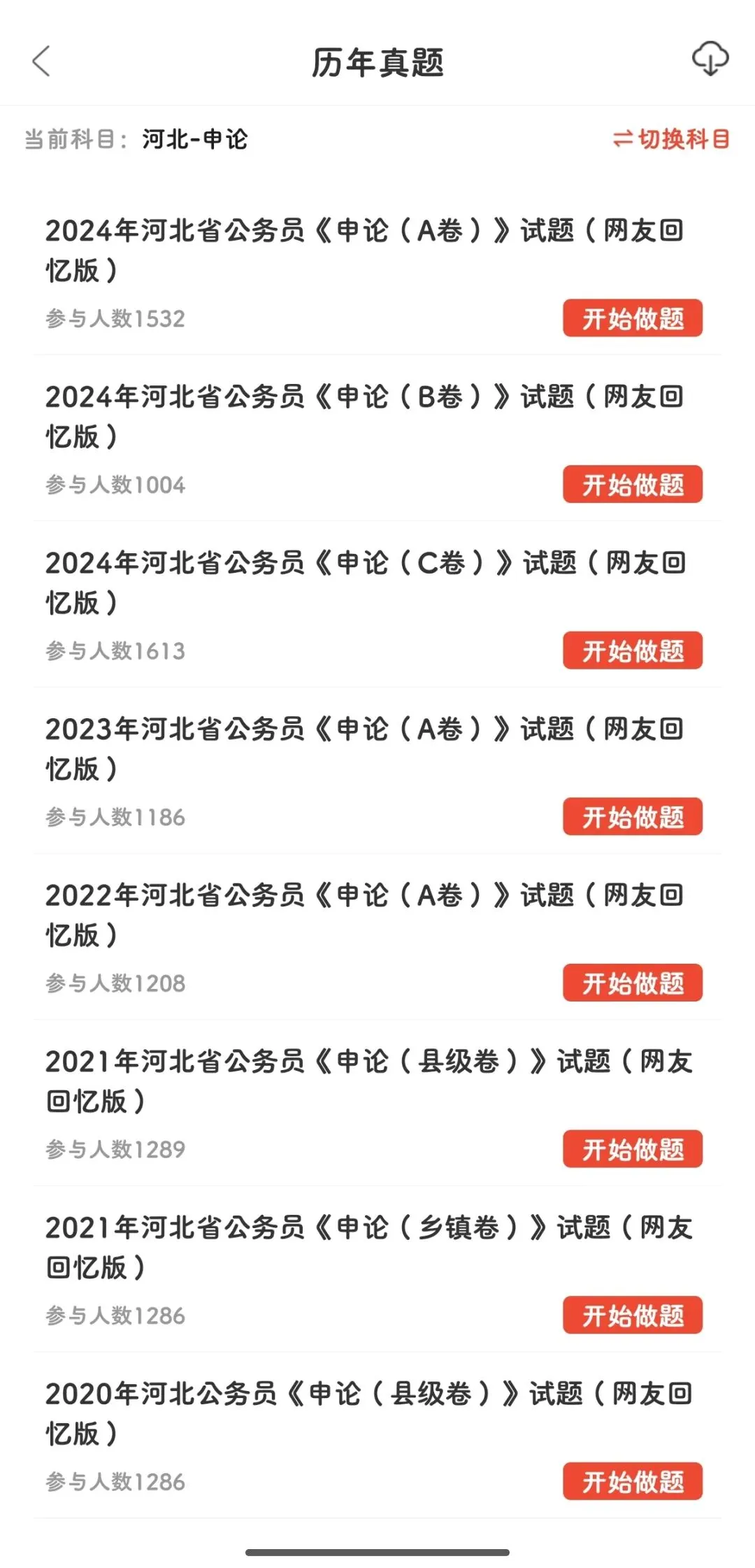Start the 2021 申论 乡镇卷 paper

(x=632, y=1316)
